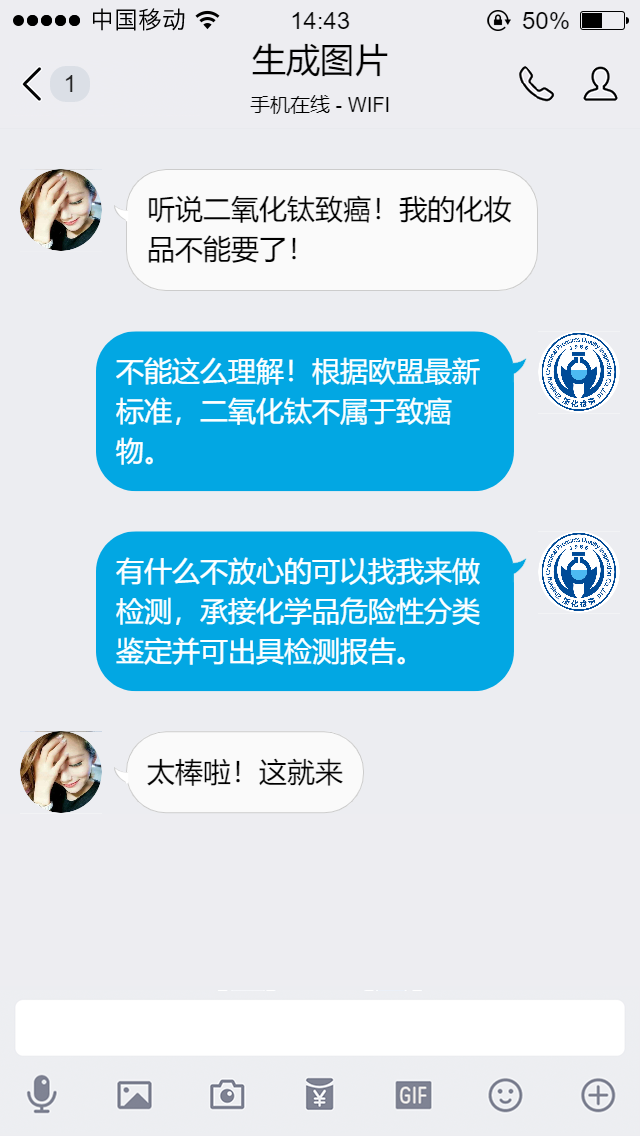Record a voice message with the microphone
The width and height of the screenshot is (640, 1136).
[42, 1095]
